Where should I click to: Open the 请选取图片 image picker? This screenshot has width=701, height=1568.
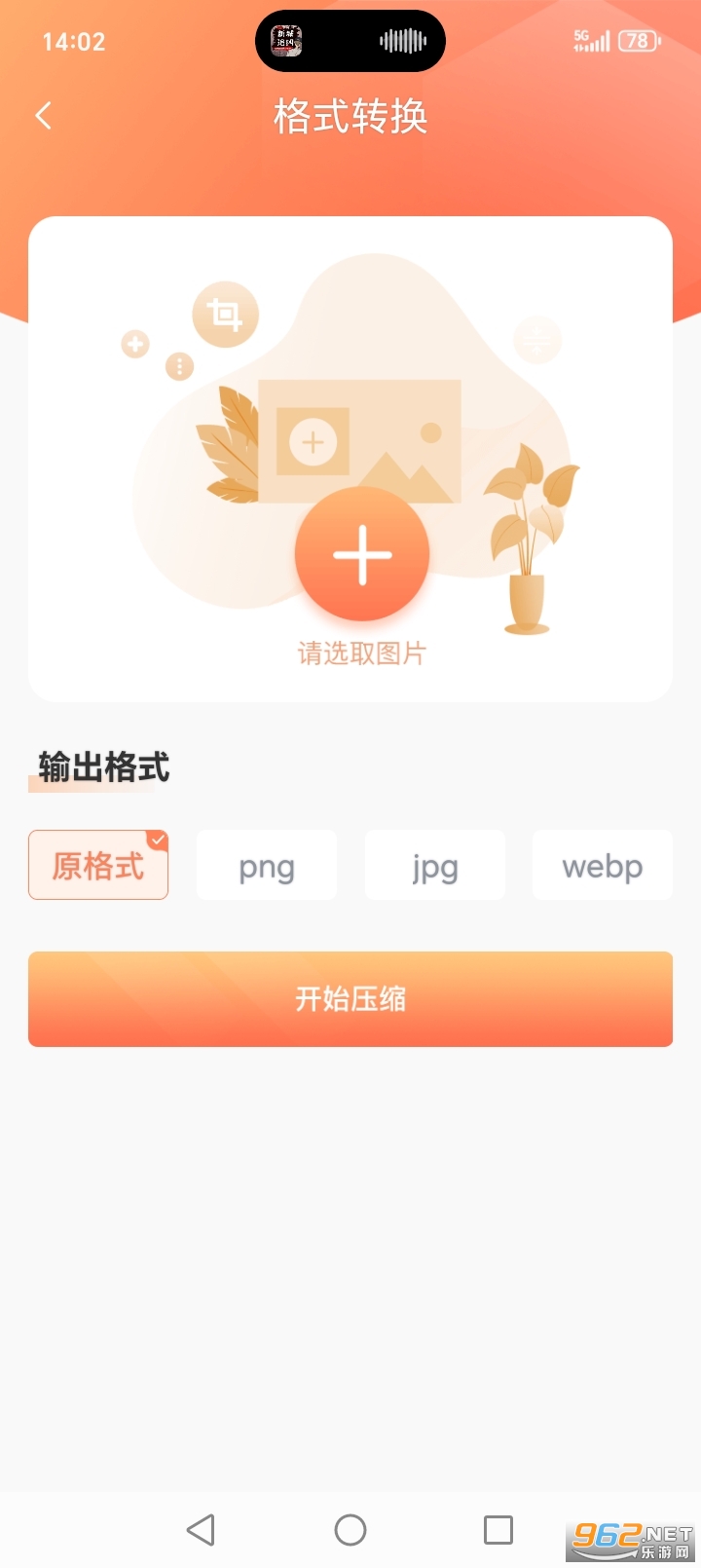pyautogui.click(x=362, y=653)
